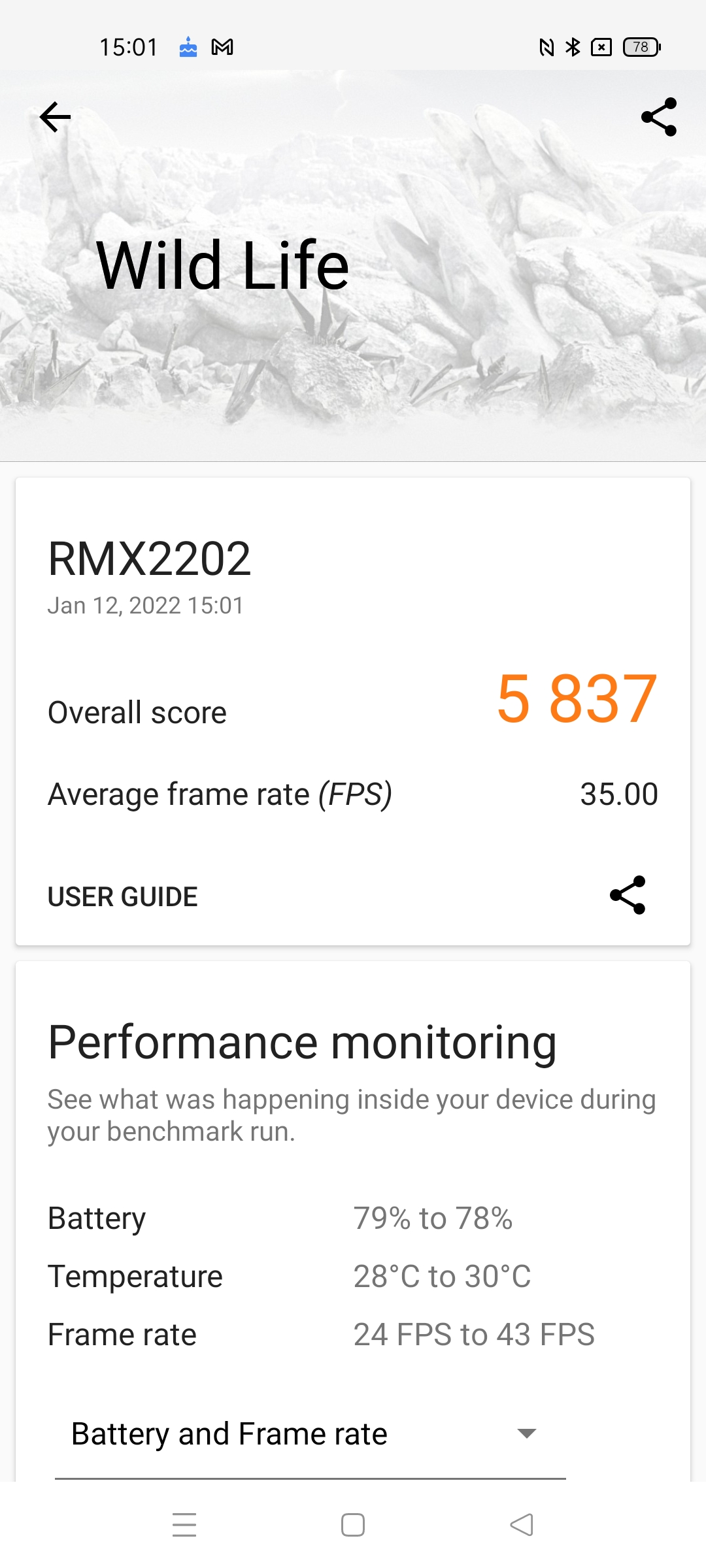Expand the Battery and Frame rate dropdown
The height and width of the screenshot is (1568, 706).
(310, 1434)
